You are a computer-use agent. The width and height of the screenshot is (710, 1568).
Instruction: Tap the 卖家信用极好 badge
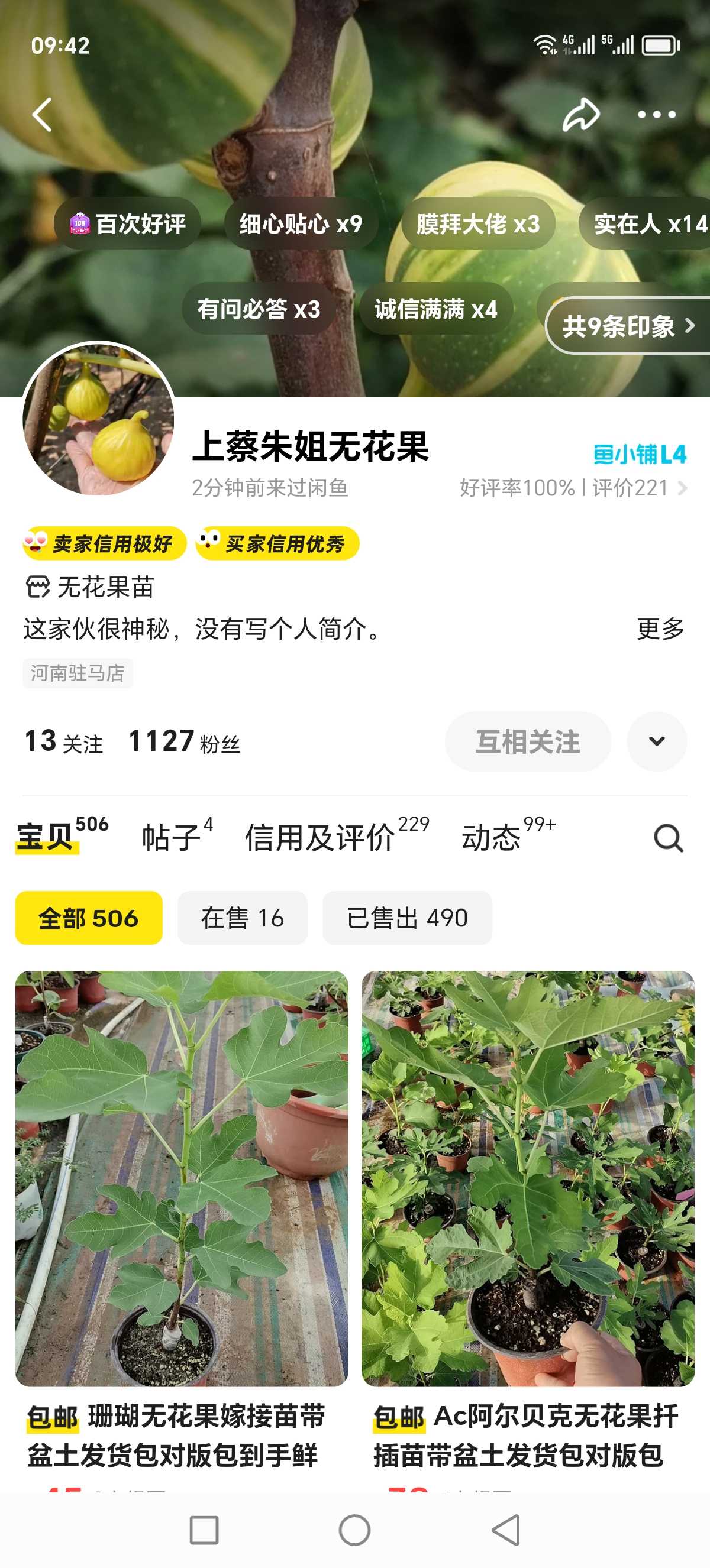tap(104, 543)
